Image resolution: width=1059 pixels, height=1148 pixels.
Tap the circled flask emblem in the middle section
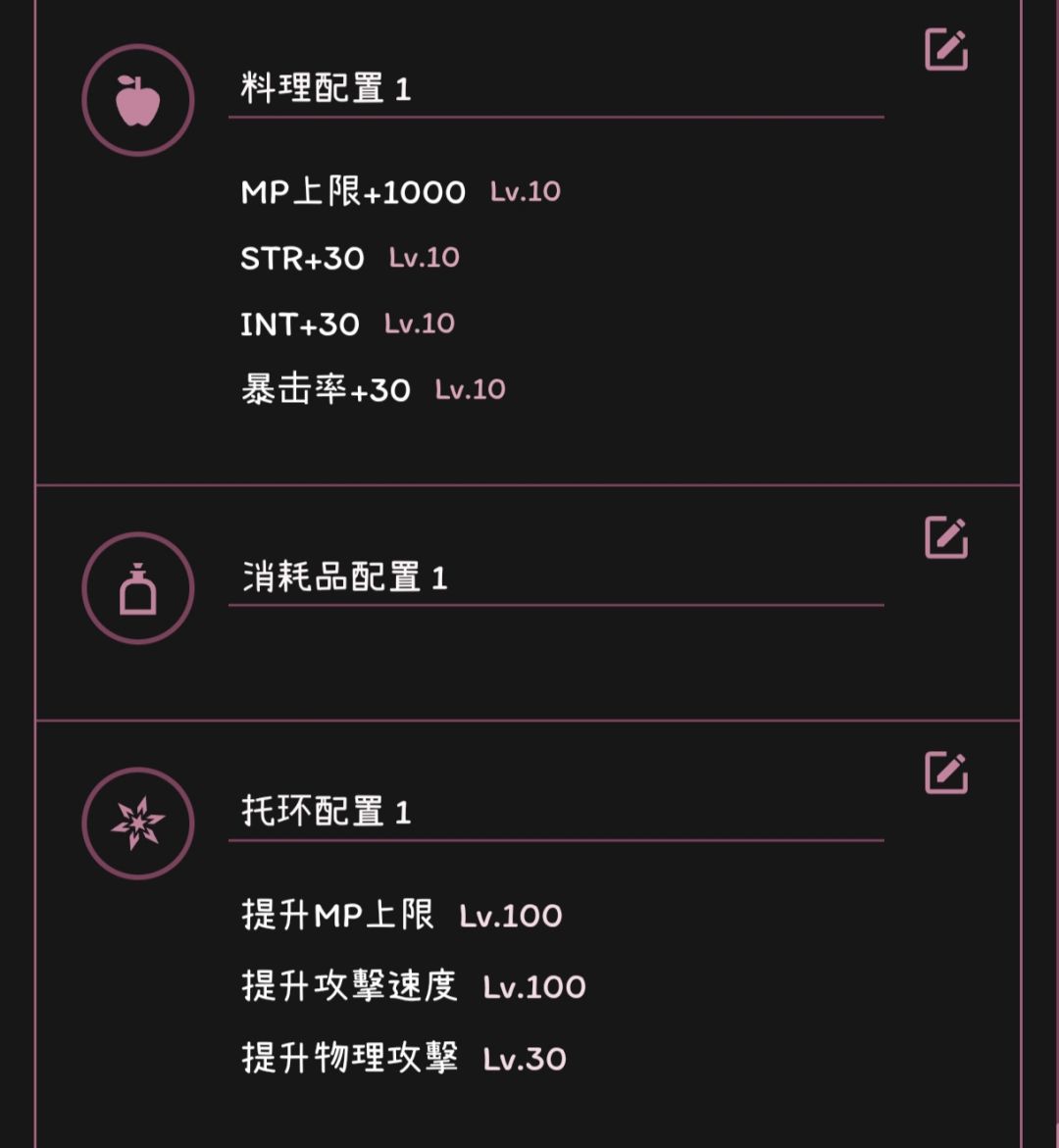click(137, 588)
